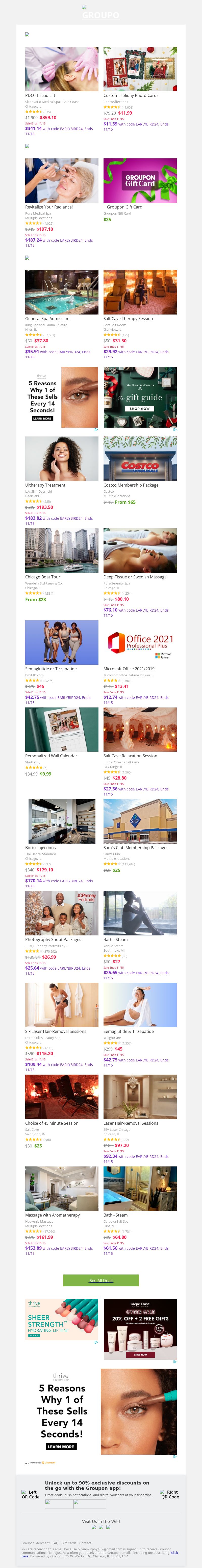View the Custom Holiday Photo Cards deal
Screen dimensions: 202x1568
140,69
